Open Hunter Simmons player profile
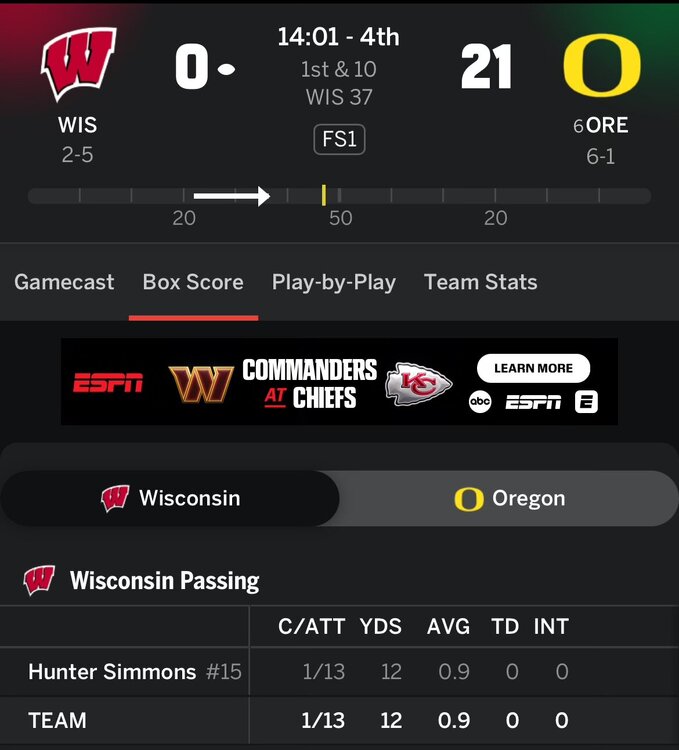679x750 pixels. [112, 672]
